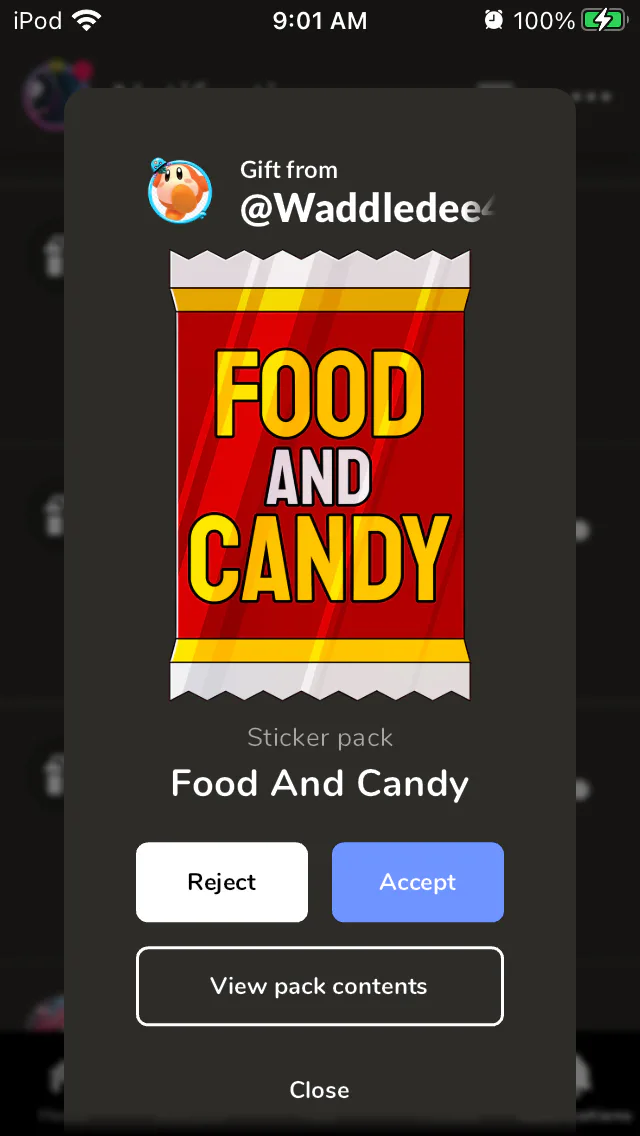Viewport: 640px width, 1136px height.
Task: Reject the Food And Candy gift
Action: (222, 882)
